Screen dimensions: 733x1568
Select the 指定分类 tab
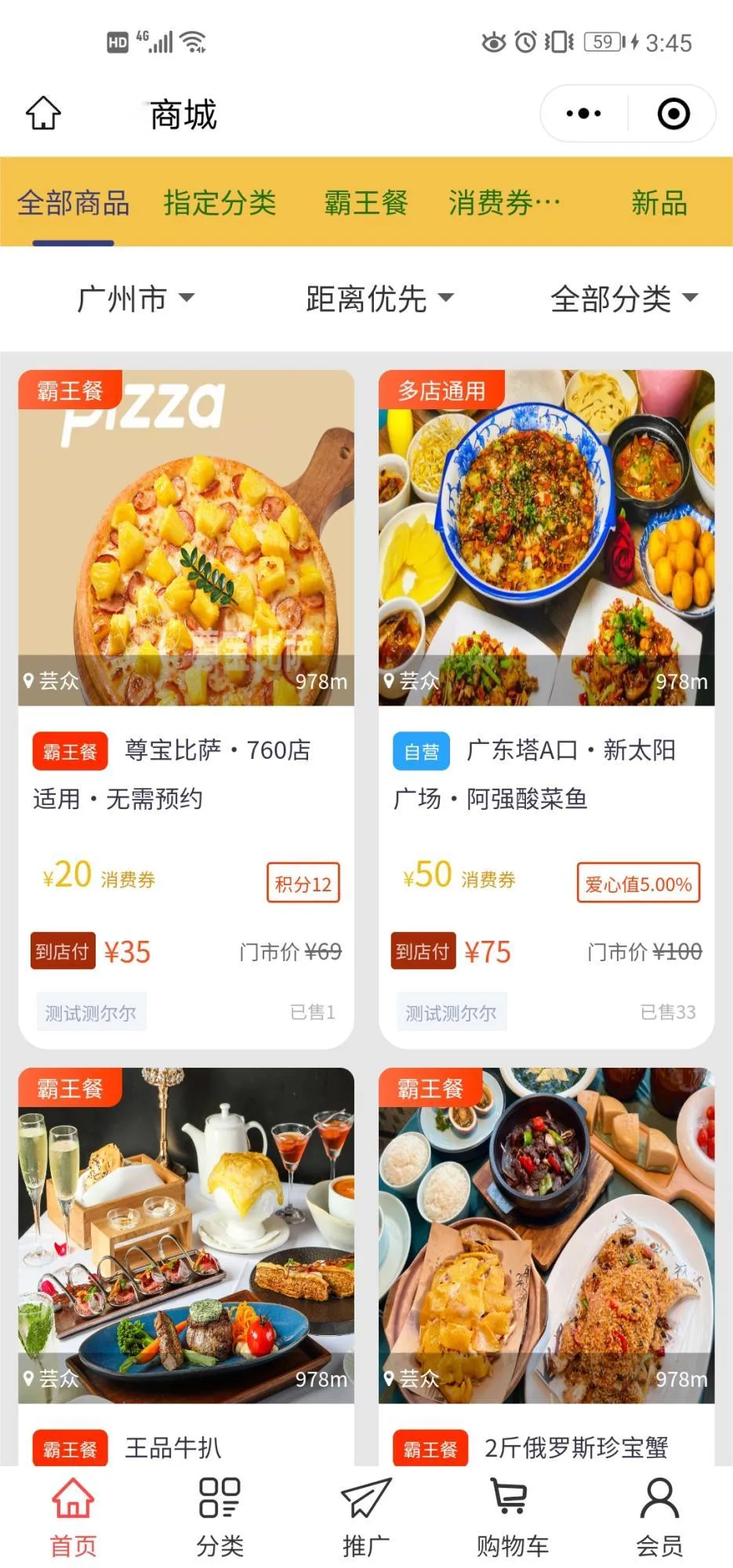220,202
